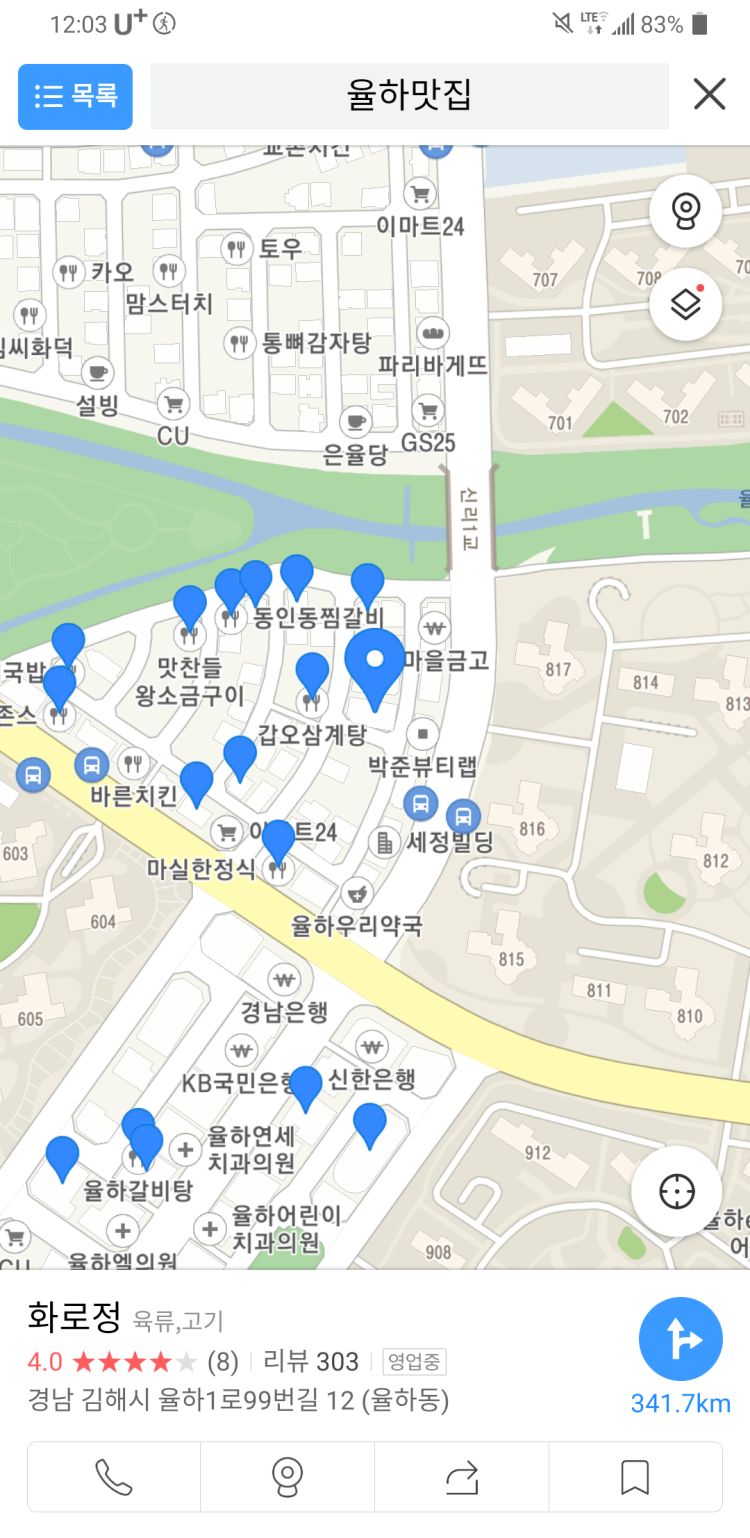
Task: Tap the pin at 율하갈비탕
Action: tap(146, 1143)
